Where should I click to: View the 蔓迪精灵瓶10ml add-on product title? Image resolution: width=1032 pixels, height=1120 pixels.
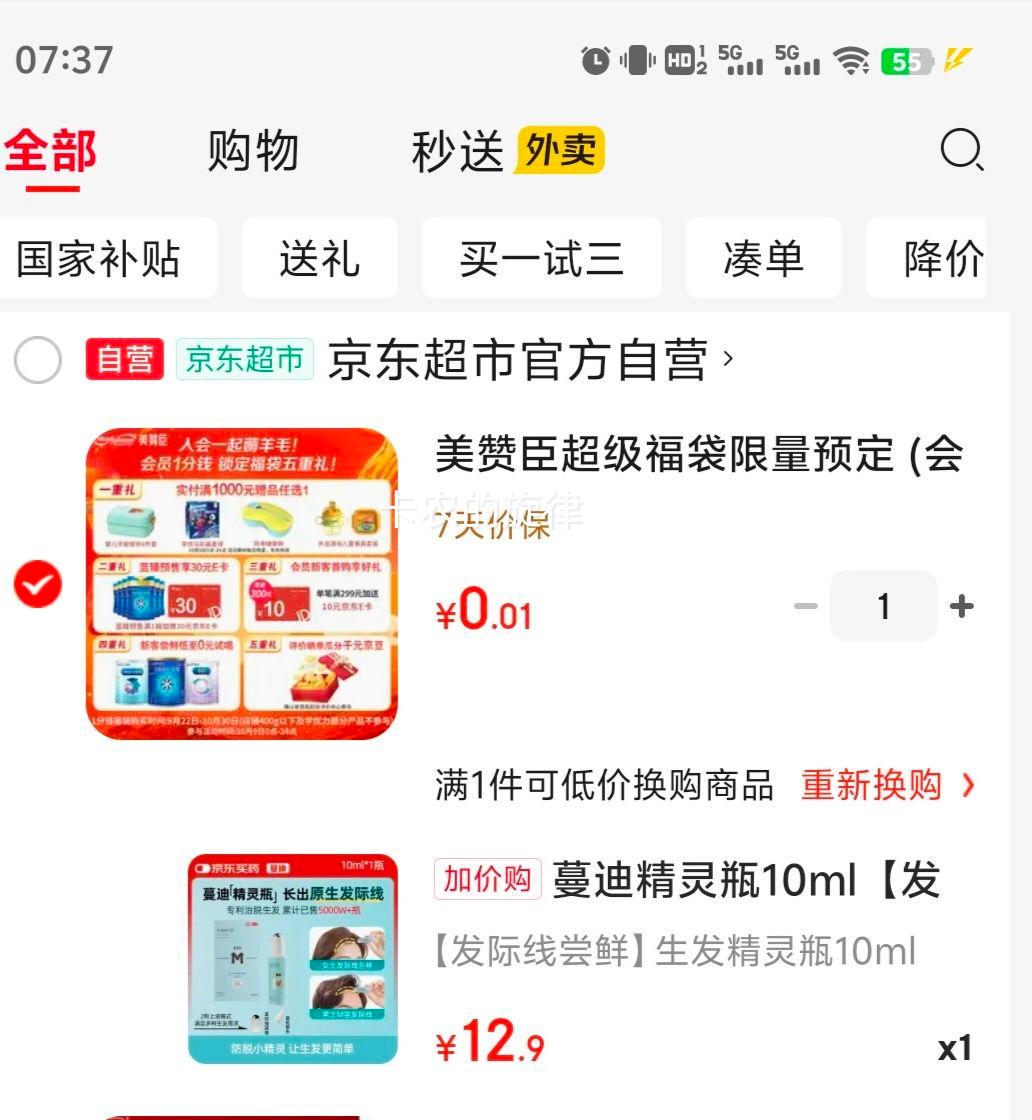(745, 880)
